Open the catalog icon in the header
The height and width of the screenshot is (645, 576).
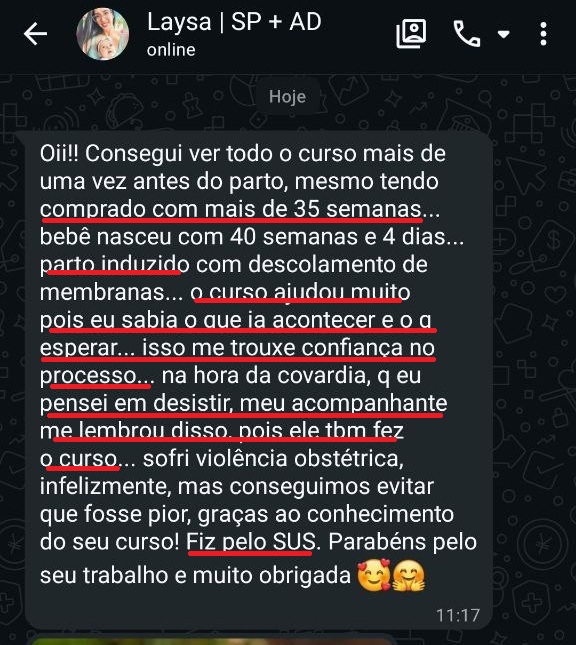411,33
